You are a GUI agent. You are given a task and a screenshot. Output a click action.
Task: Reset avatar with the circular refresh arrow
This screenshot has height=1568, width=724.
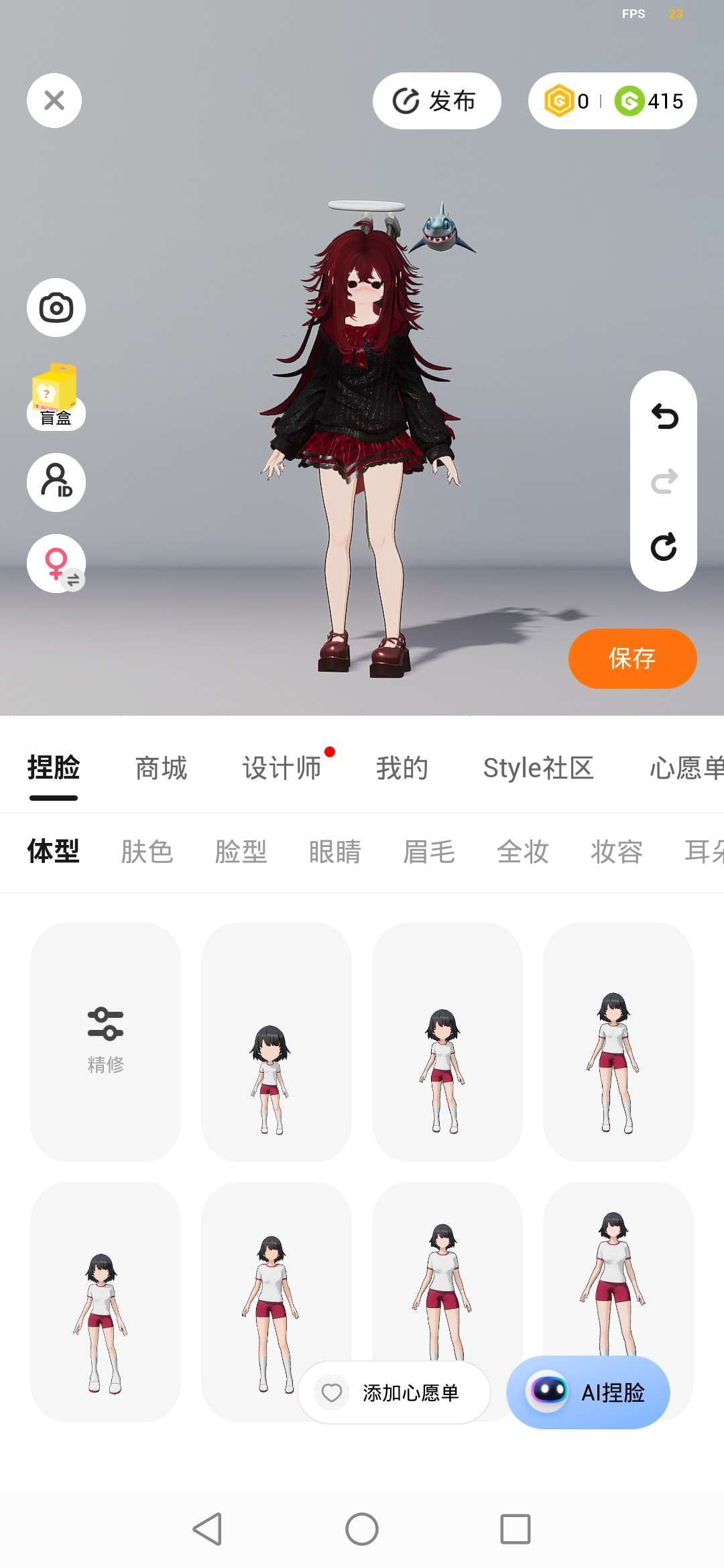(664, 547)
